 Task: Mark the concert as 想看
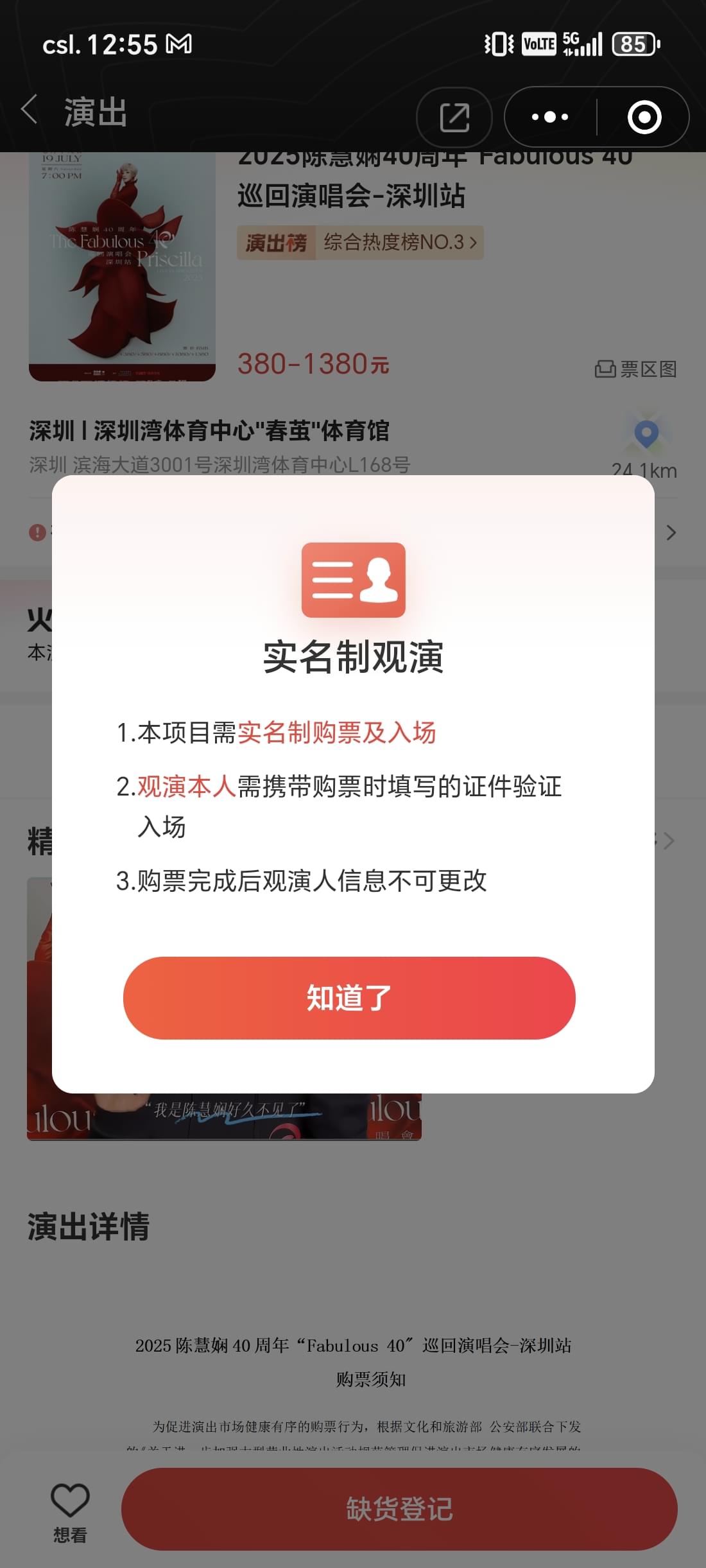pos(70,1512)
